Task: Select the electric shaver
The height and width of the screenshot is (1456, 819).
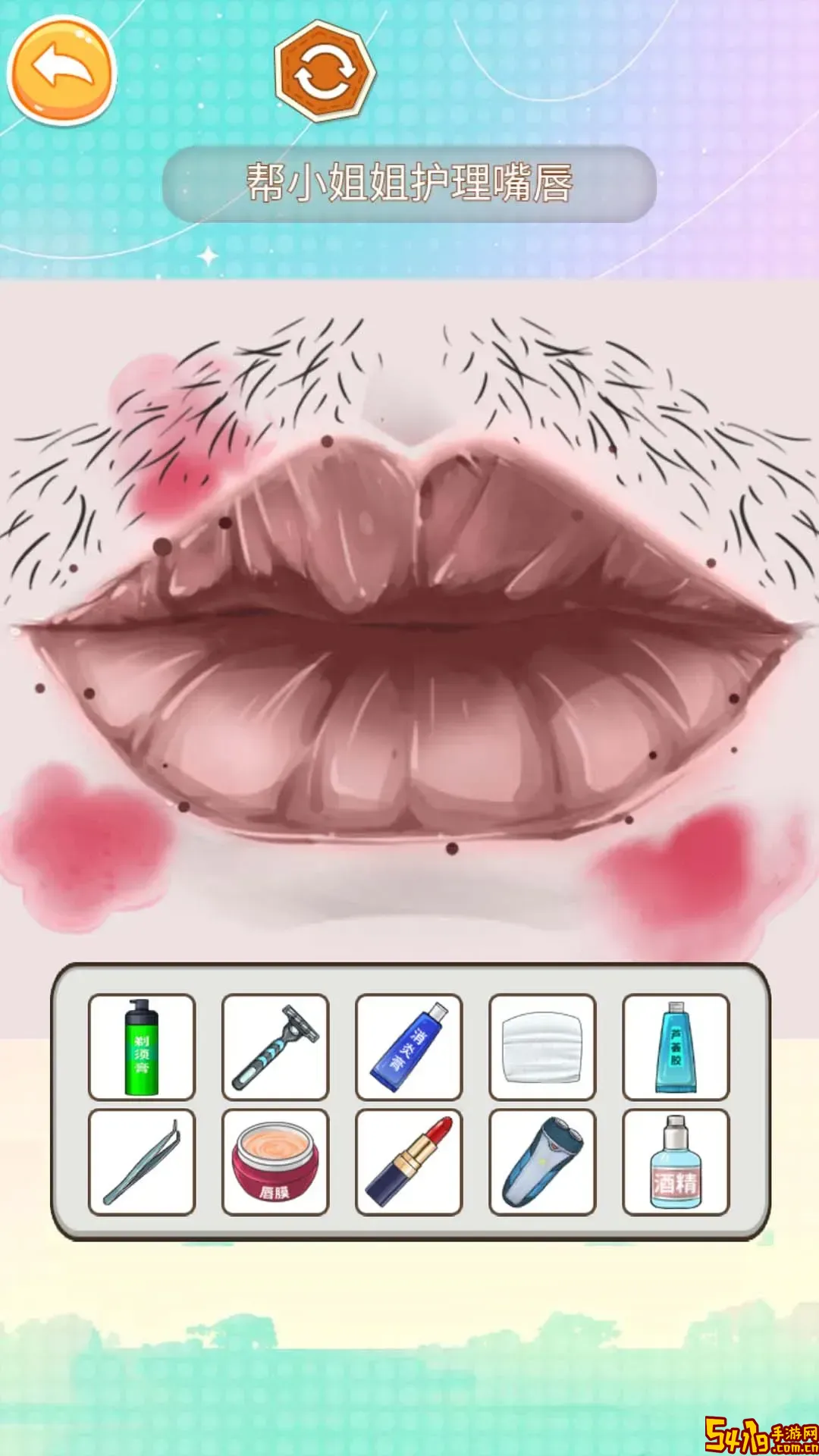Action: [542, 1162]
